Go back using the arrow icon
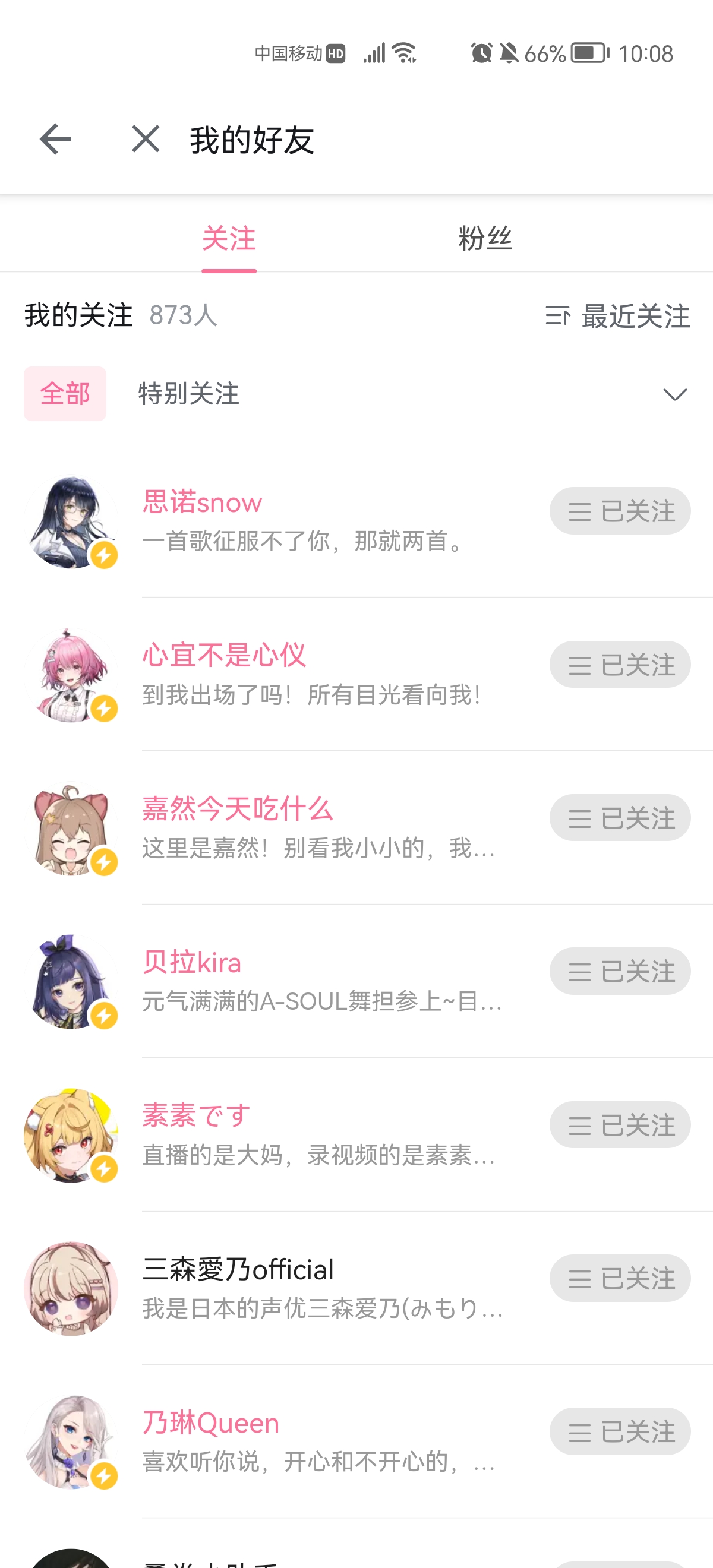The image size is (713, 1568). (55, 140)
